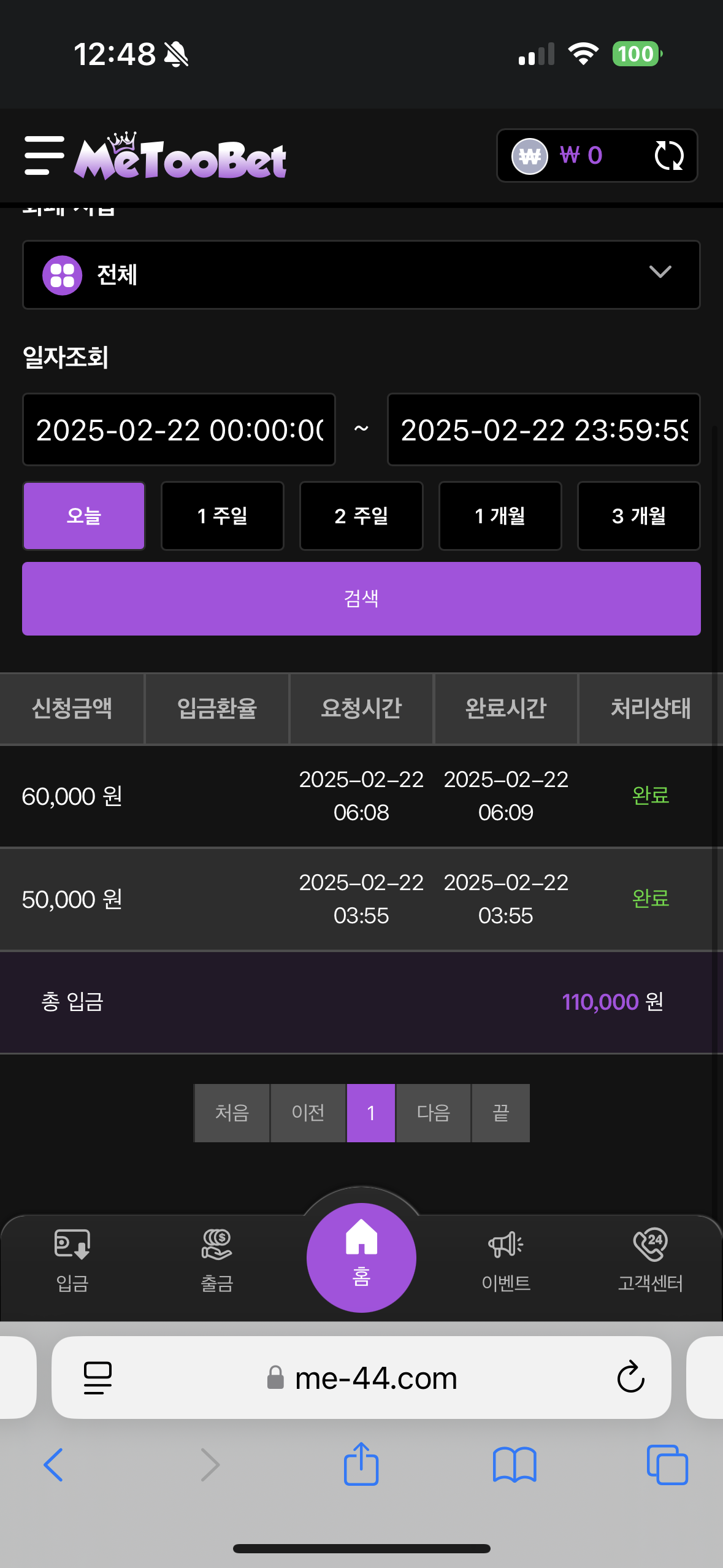The width and height of the screenshot is (723, 1568).
Task: Reload the page in Safari
Action: (x=630, y=1378)
